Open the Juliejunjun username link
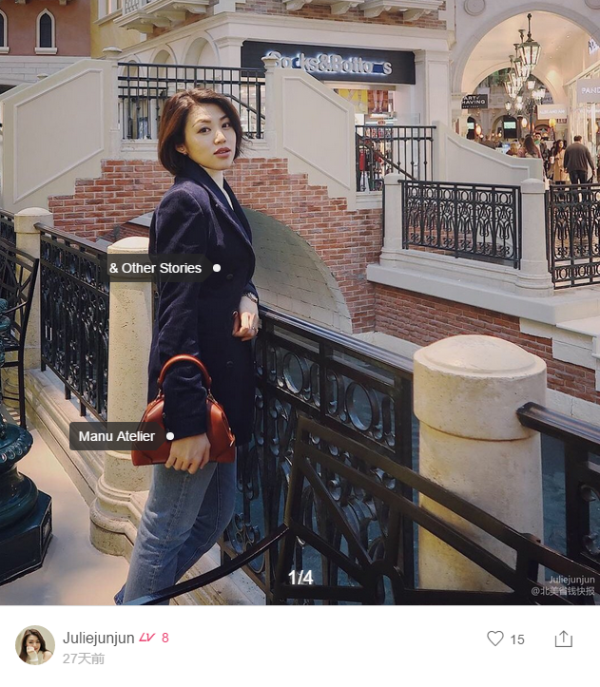Screen dimensions: 600x687 [x=99, y=637]
